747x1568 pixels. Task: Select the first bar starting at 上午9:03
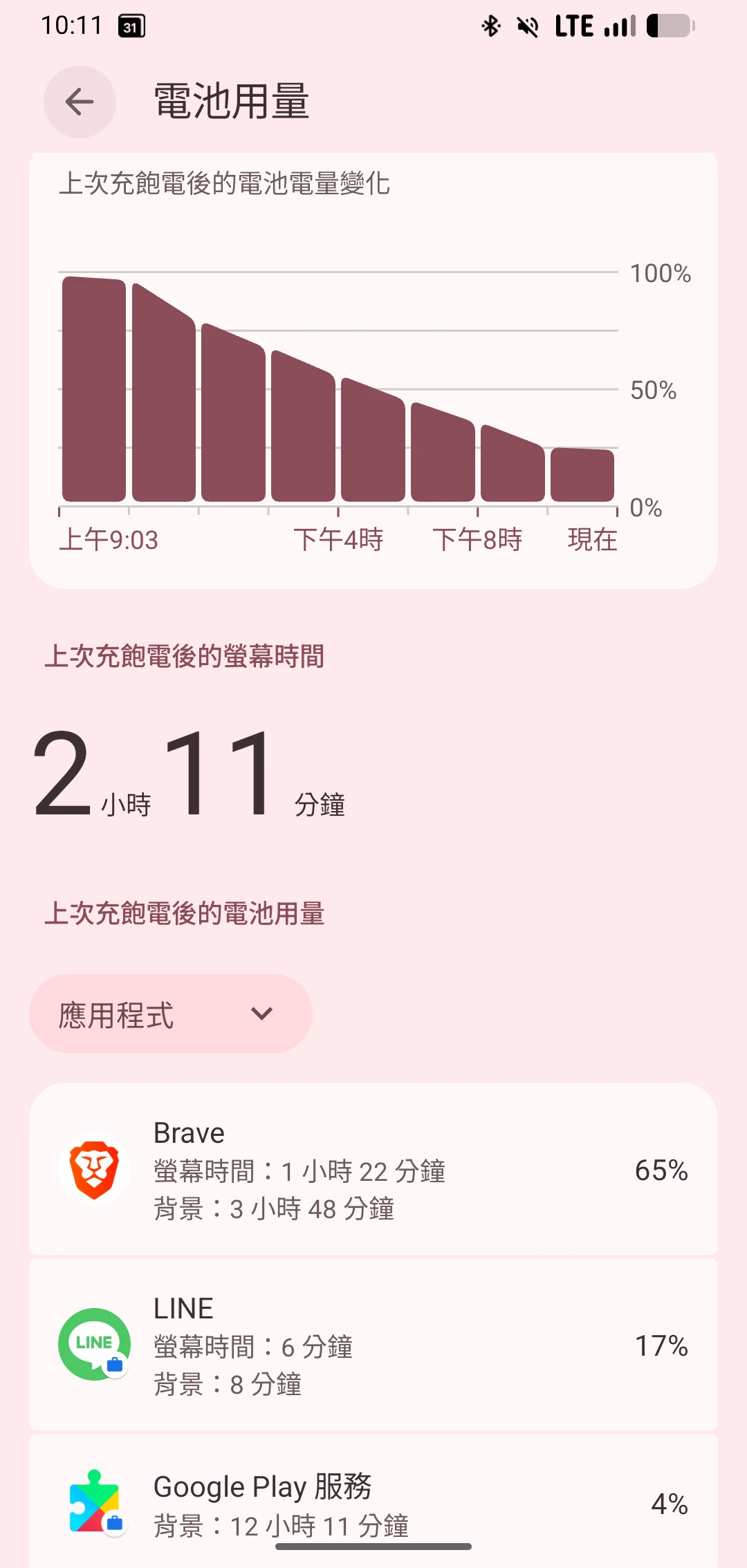94,390
